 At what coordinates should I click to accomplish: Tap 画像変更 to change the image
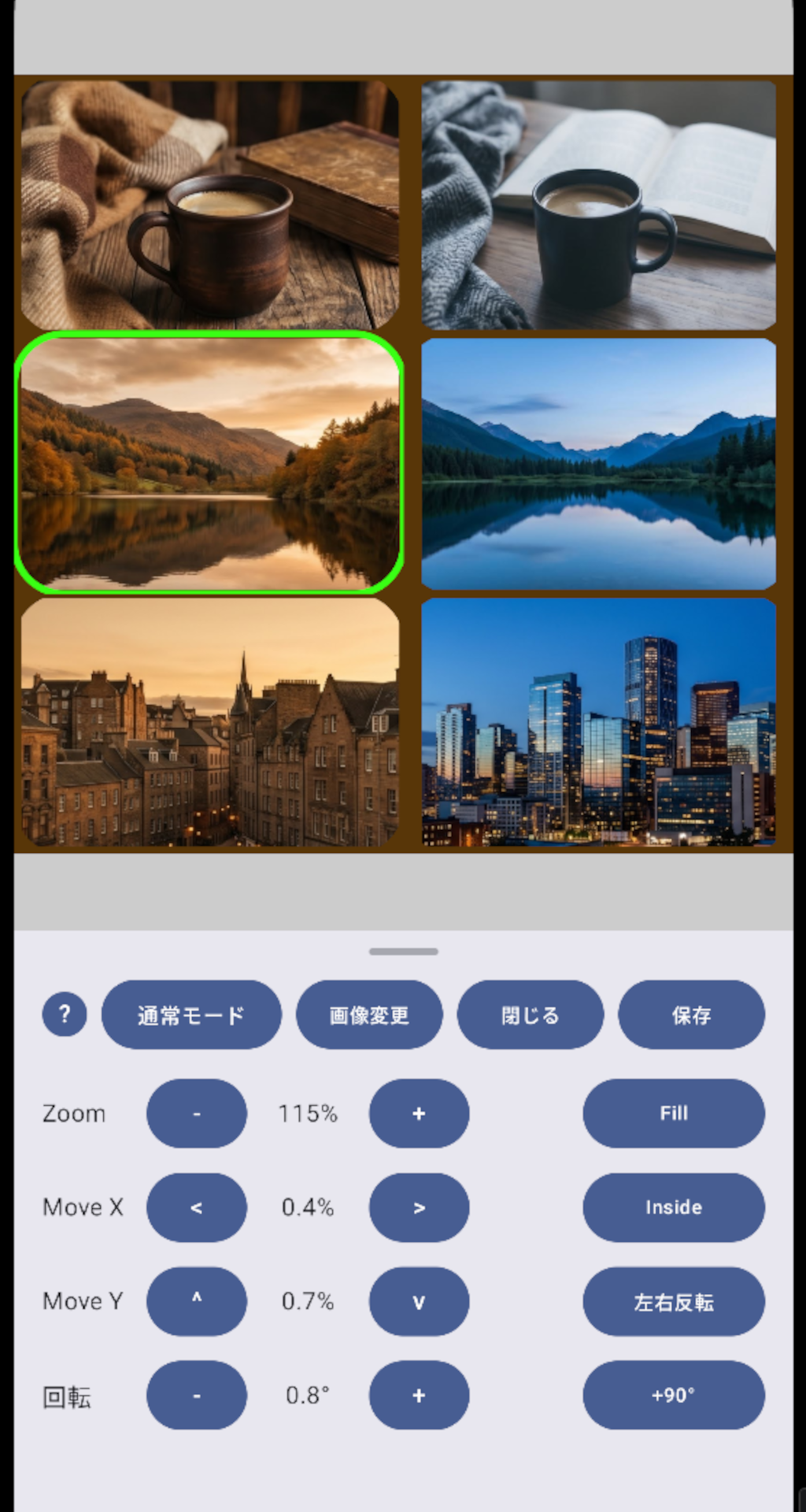pyautogui.click(x=369, y=1014)
